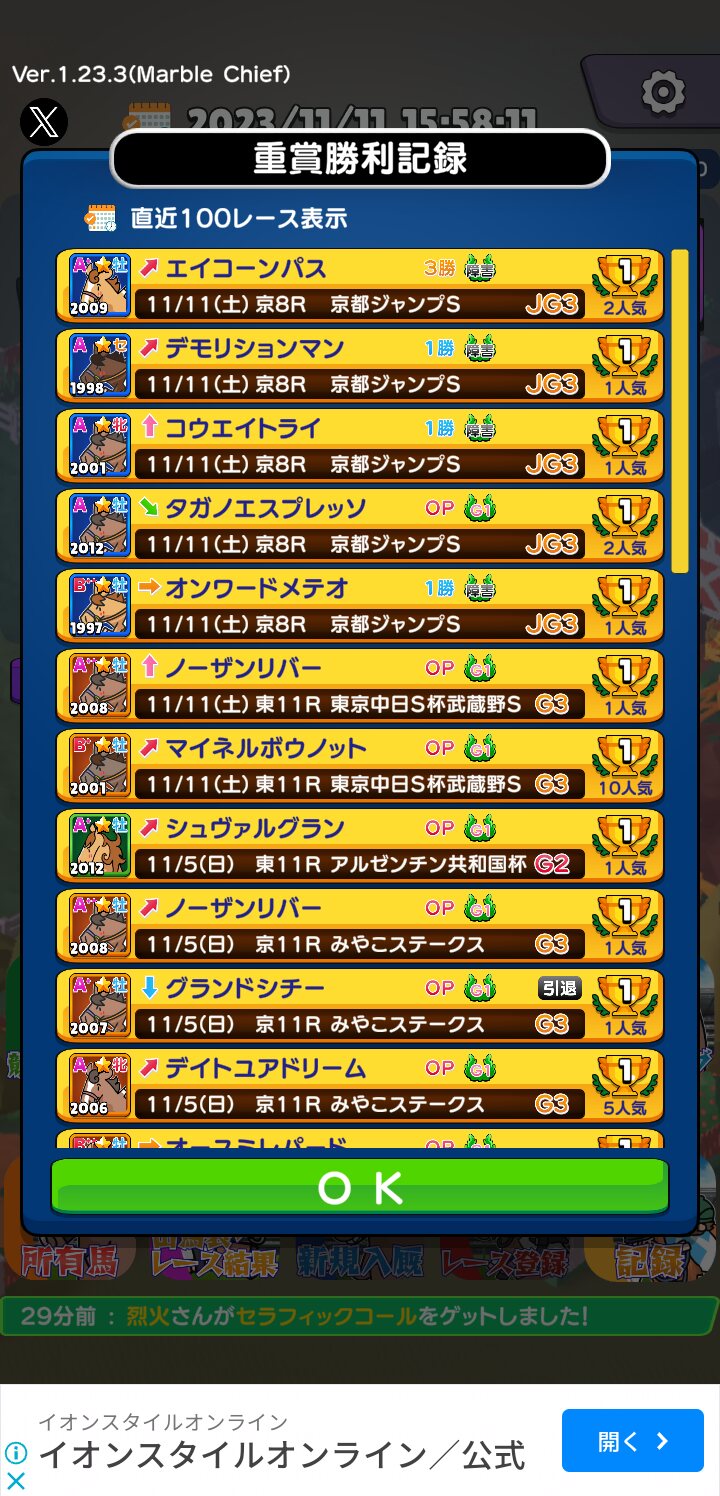Viewport: 720px width, 1496px height.
Task: Open the ad info icon
Action: [16, 1452]
